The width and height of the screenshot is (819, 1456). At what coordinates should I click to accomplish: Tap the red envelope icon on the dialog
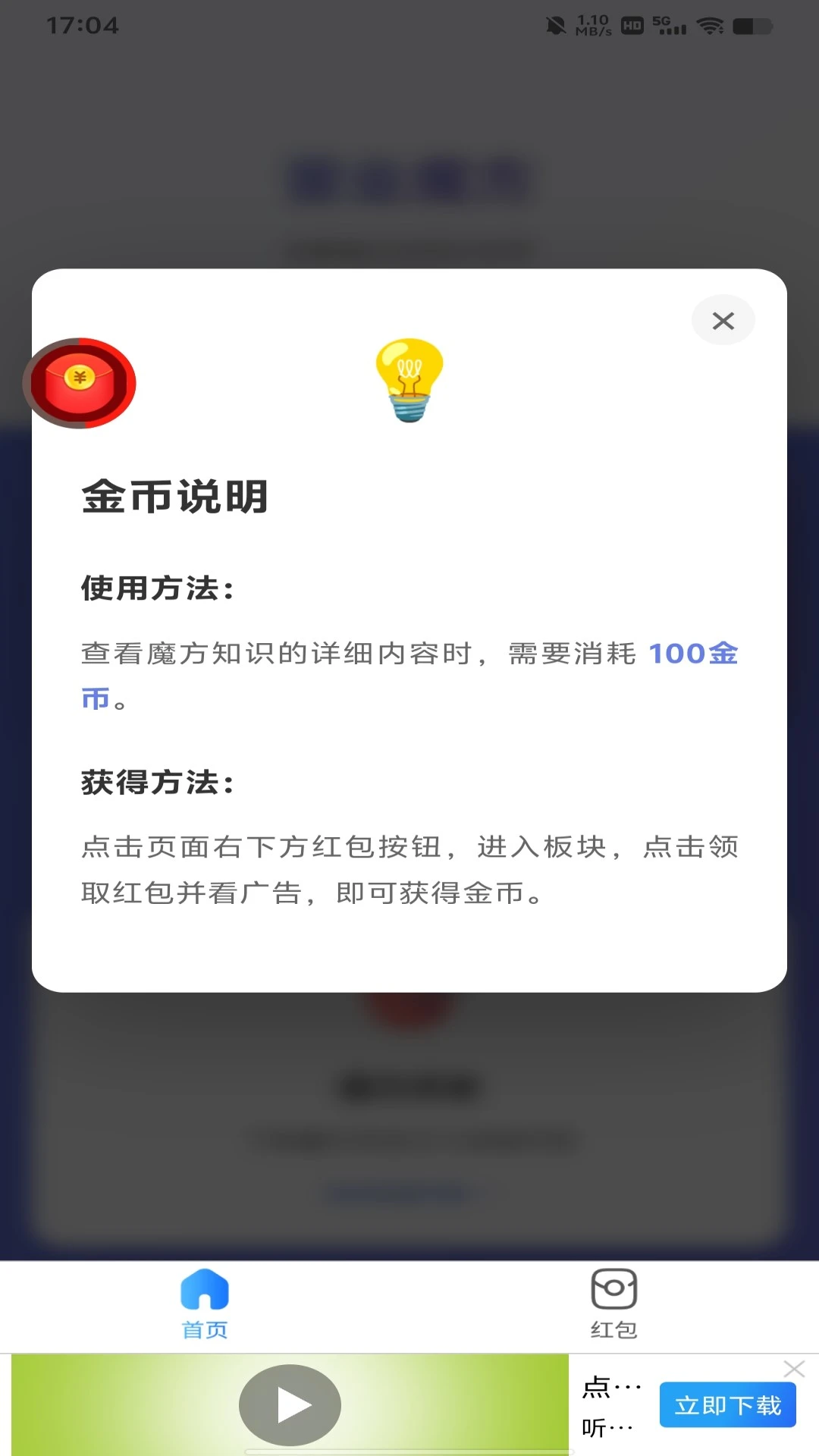(x=80, y=382)
